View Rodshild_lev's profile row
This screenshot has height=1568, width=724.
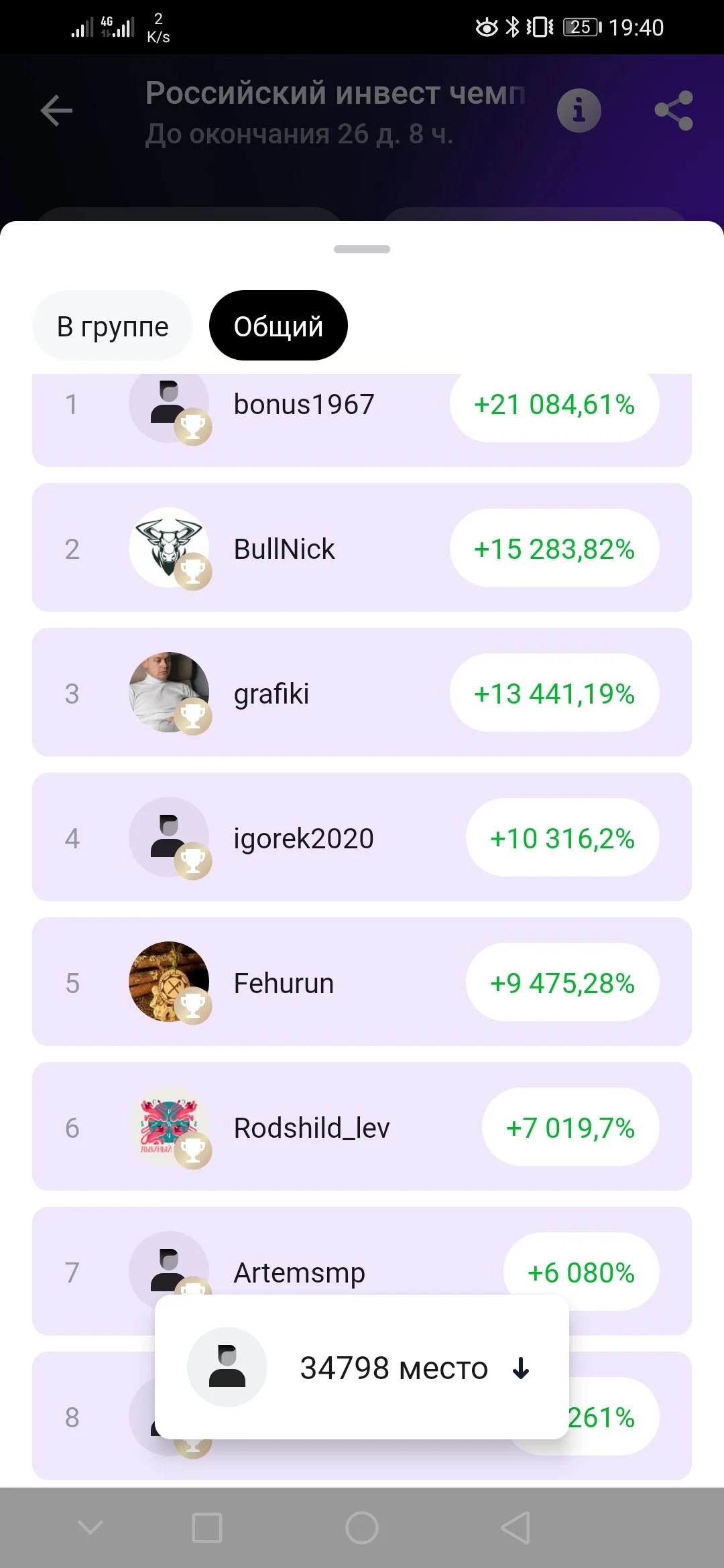click(362, 1126)
